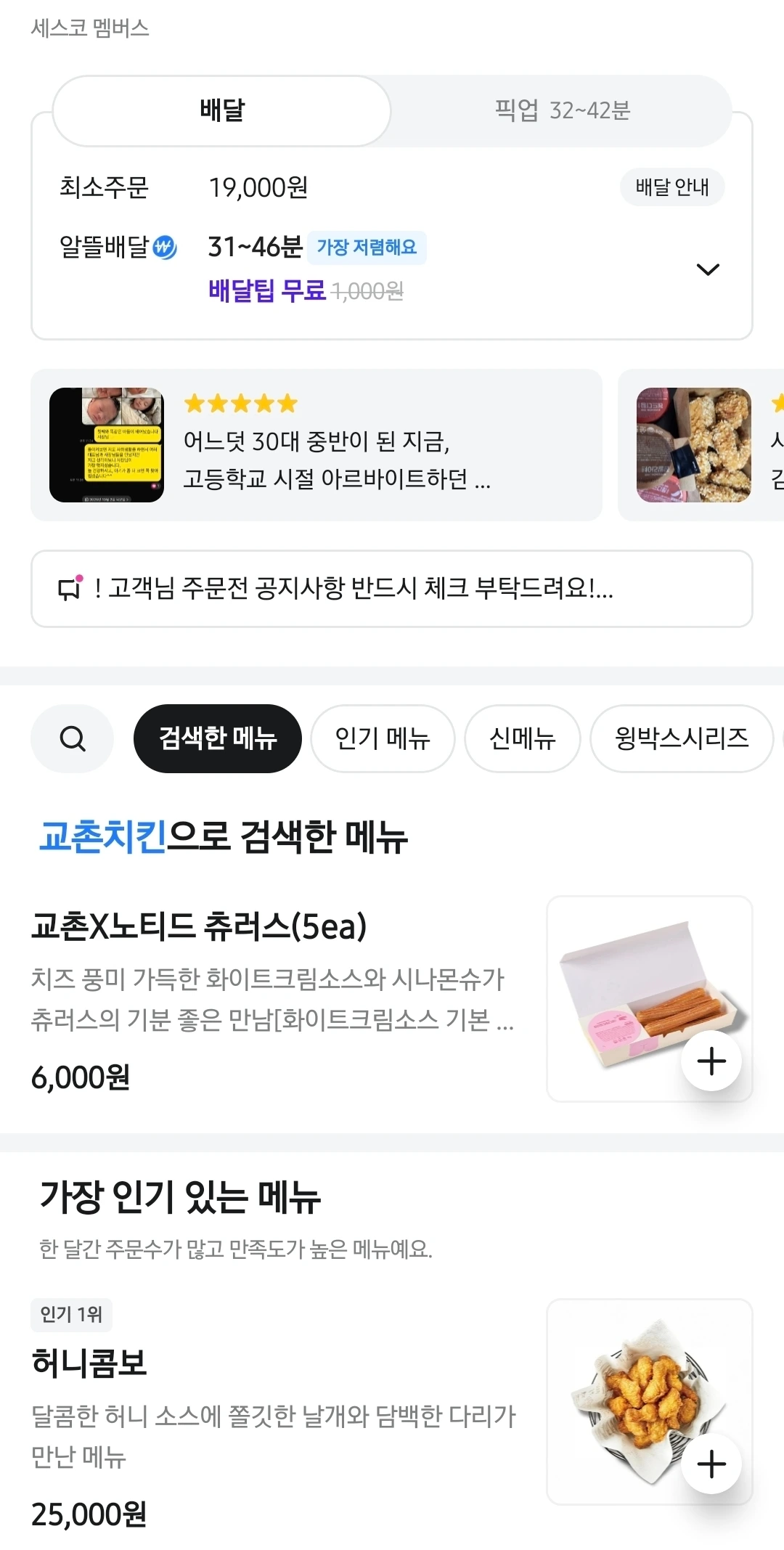Add 허니콤보 to cart with plus button
This screenshot has height=1550, width=784.
click(711, 1464)
